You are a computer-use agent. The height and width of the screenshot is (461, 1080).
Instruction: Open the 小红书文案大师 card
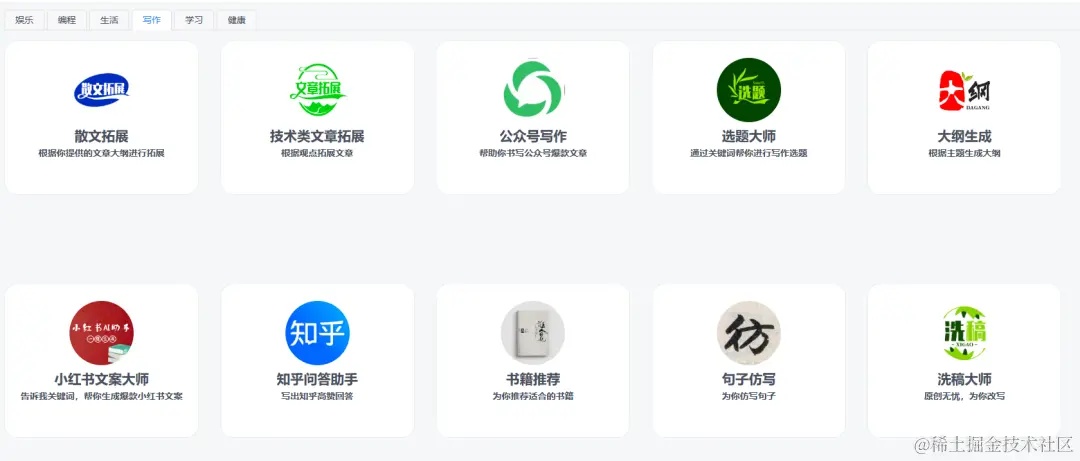pos(101,360)
